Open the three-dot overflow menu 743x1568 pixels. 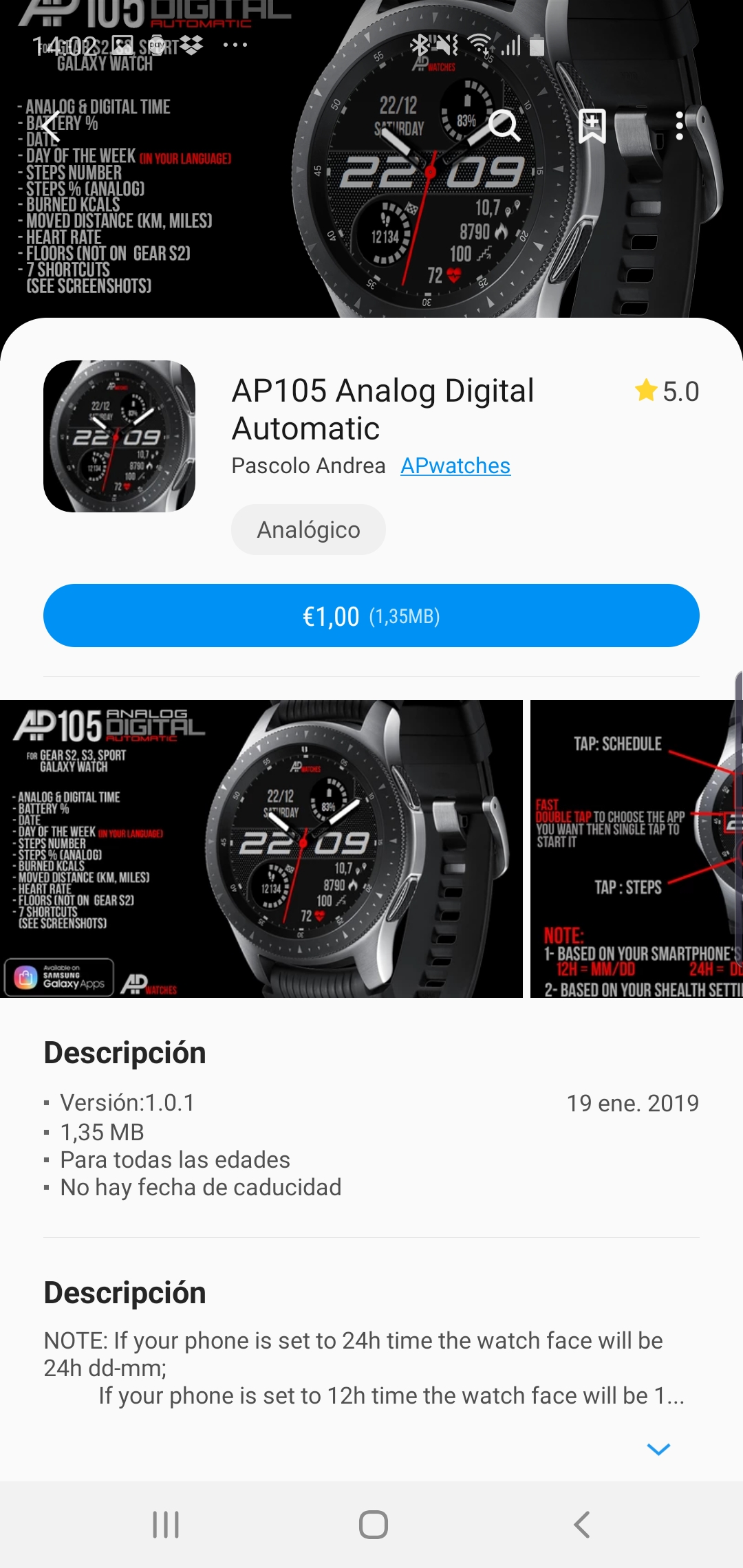coord(679,126)
